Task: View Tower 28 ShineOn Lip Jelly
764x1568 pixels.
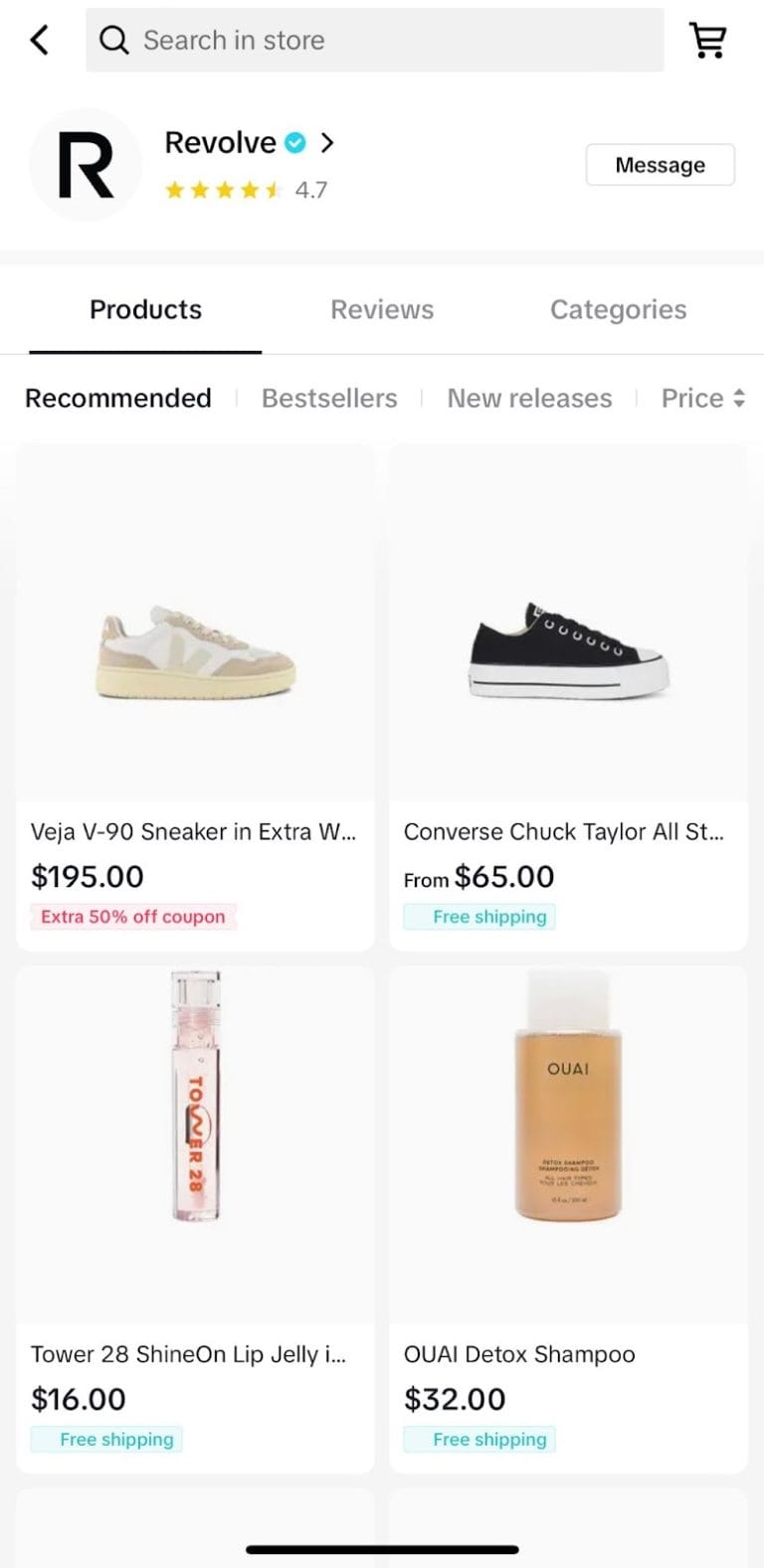Action: coord(195,1219)
